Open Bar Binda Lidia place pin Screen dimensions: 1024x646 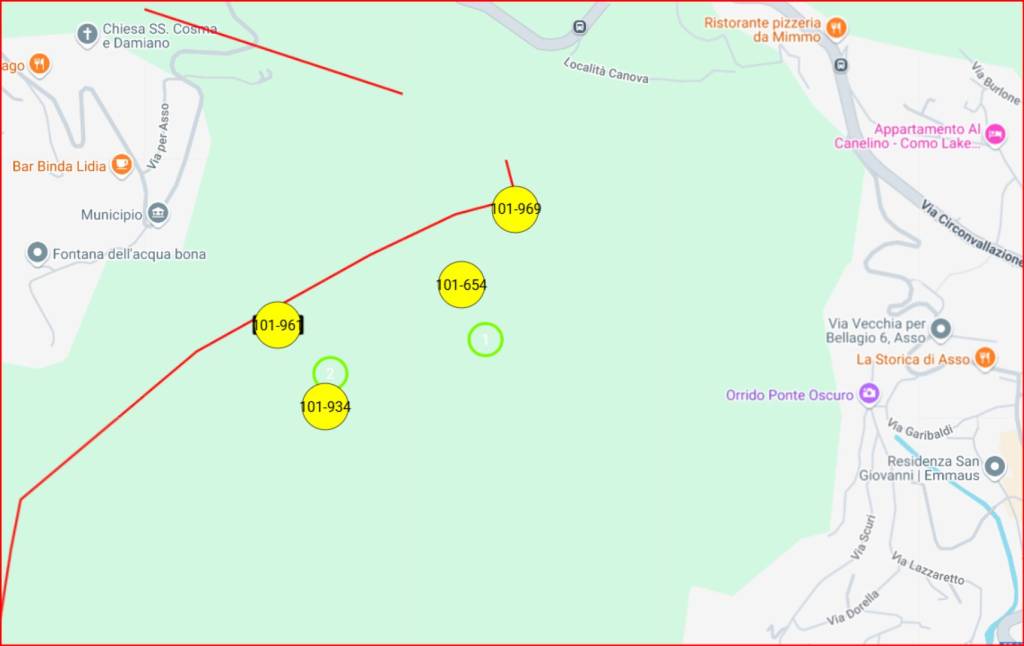121,165
